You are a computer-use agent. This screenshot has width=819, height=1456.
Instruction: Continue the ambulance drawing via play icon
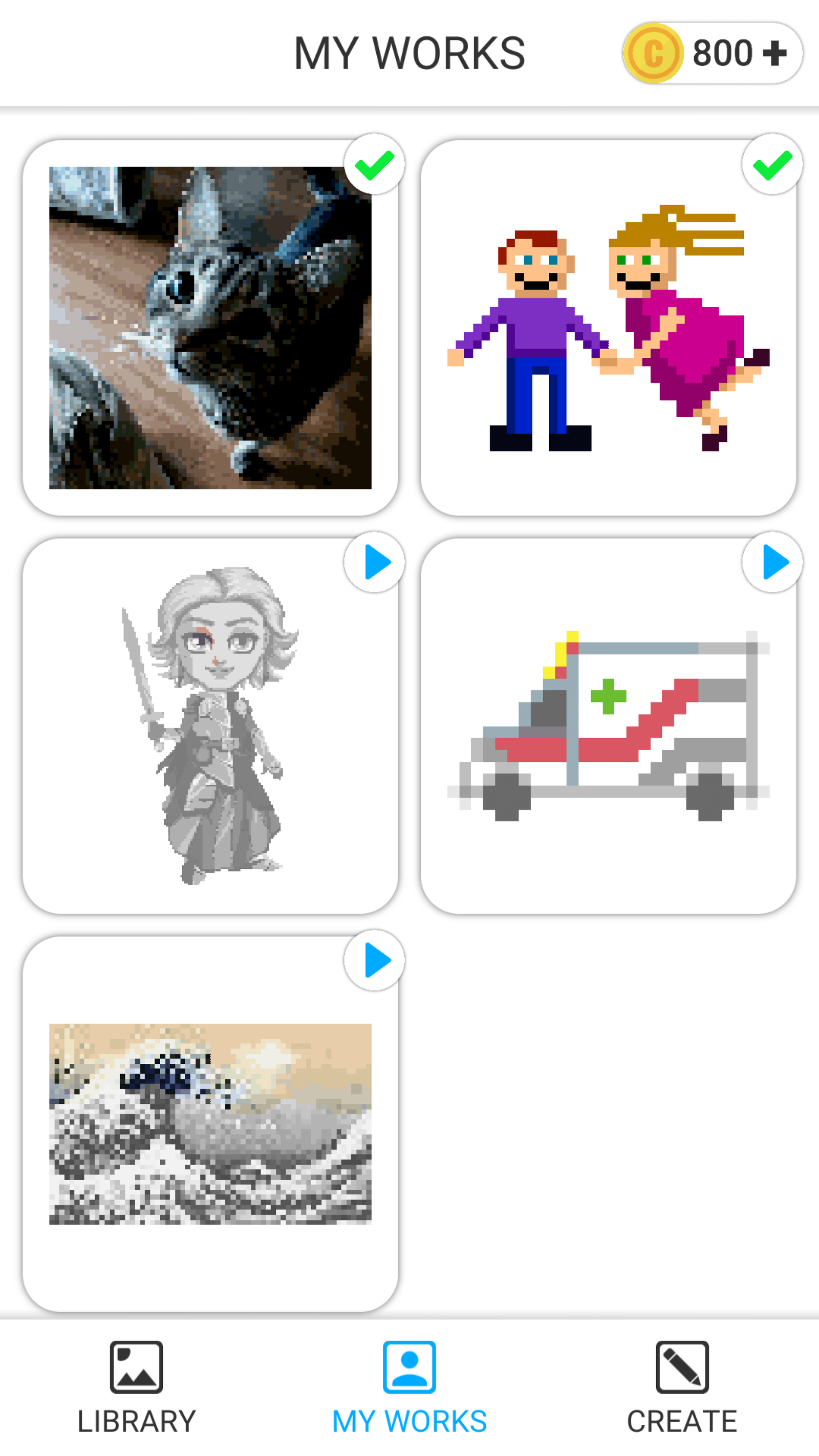point(772,562)
